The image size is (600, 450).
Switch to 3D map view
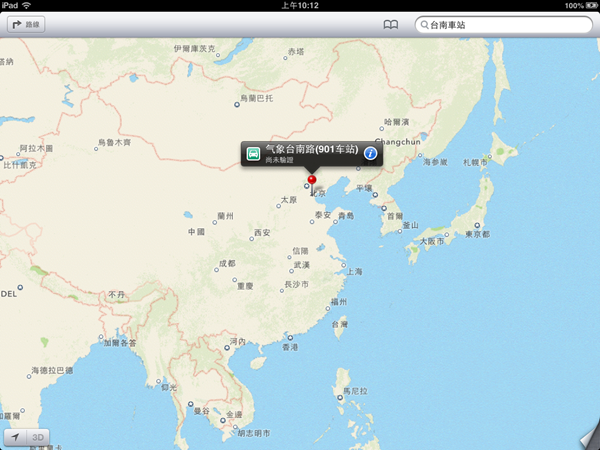point(39,438)
